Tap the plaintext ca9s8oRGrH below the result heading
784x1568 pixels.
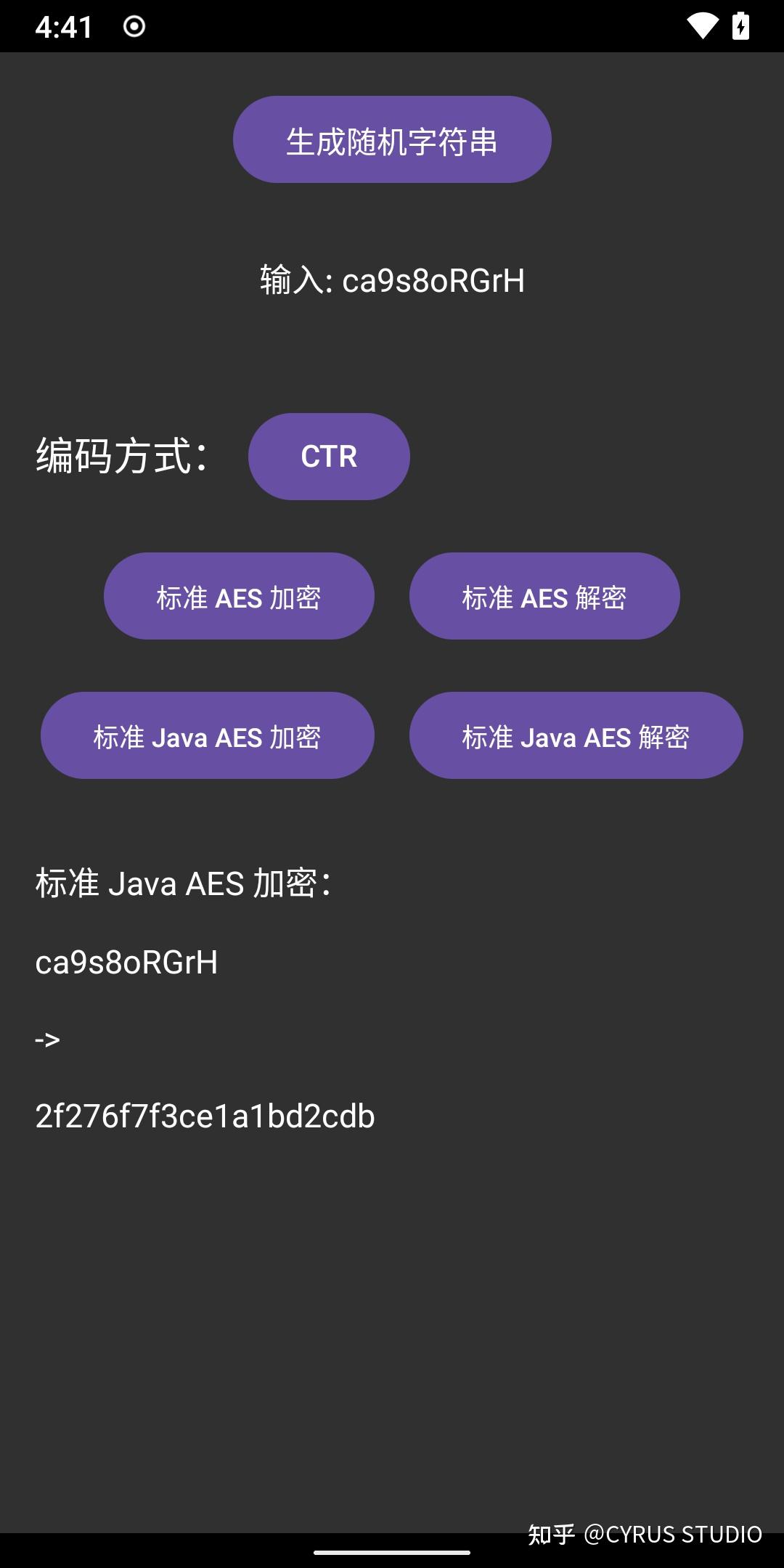point(127,961)
